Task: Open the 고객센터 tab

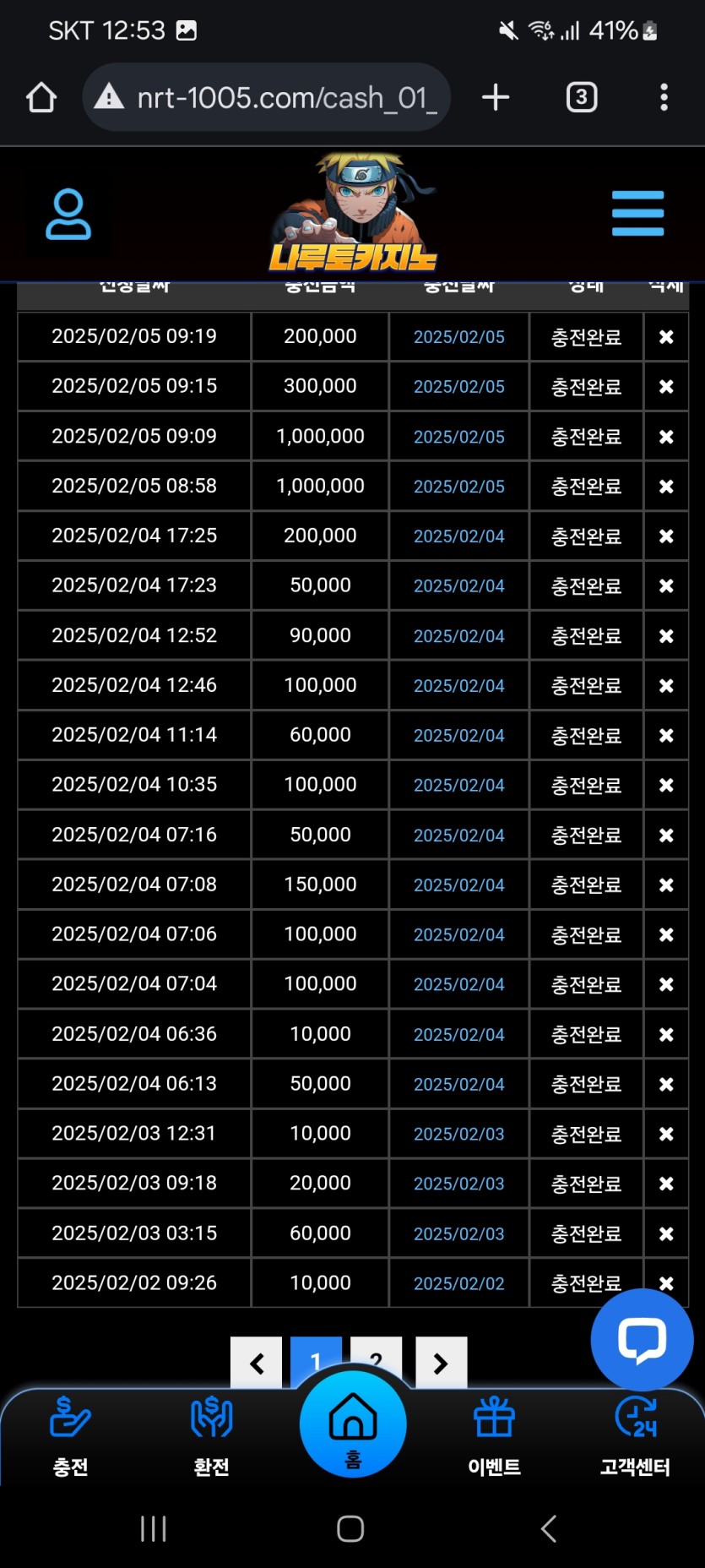Action: [635, 1436]
